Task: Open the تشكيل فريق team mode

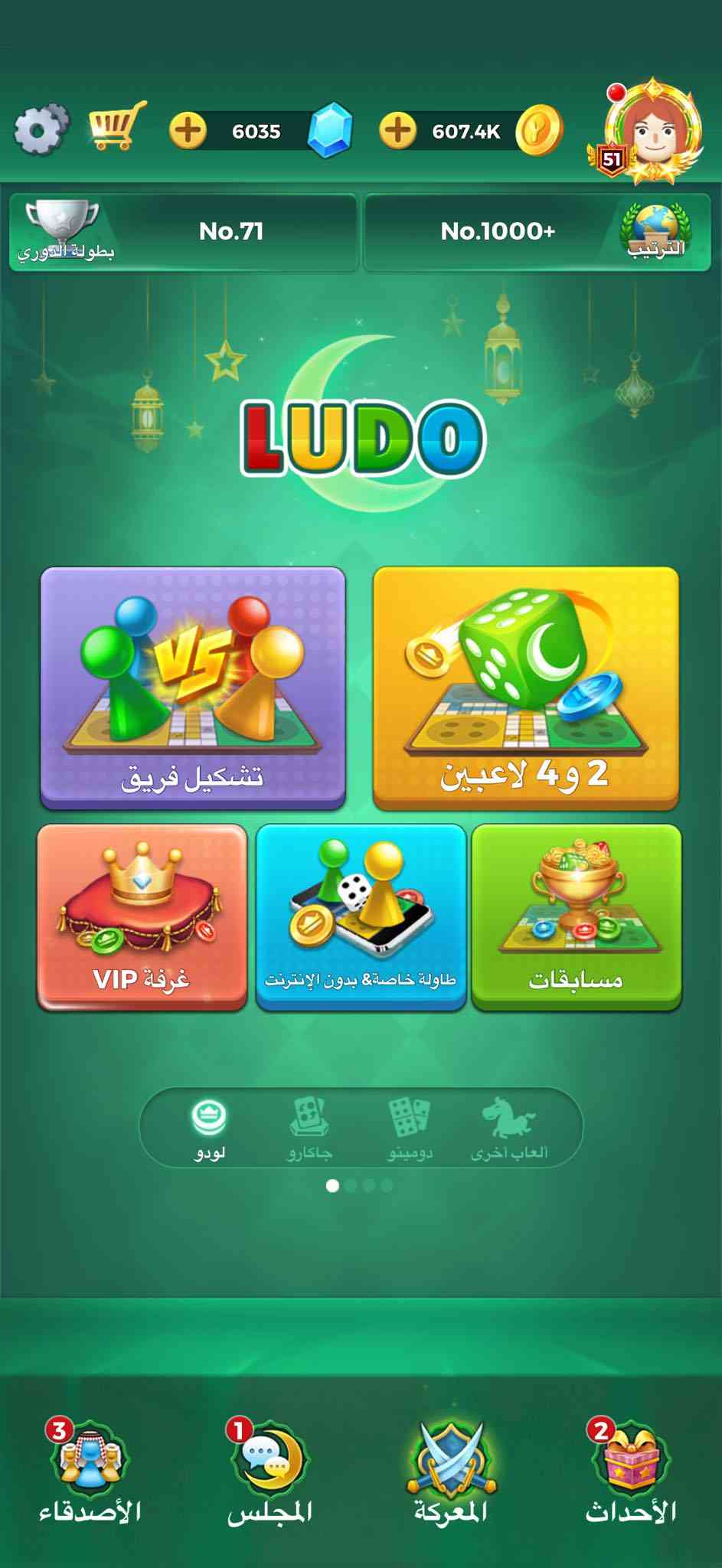Action: 193,687
